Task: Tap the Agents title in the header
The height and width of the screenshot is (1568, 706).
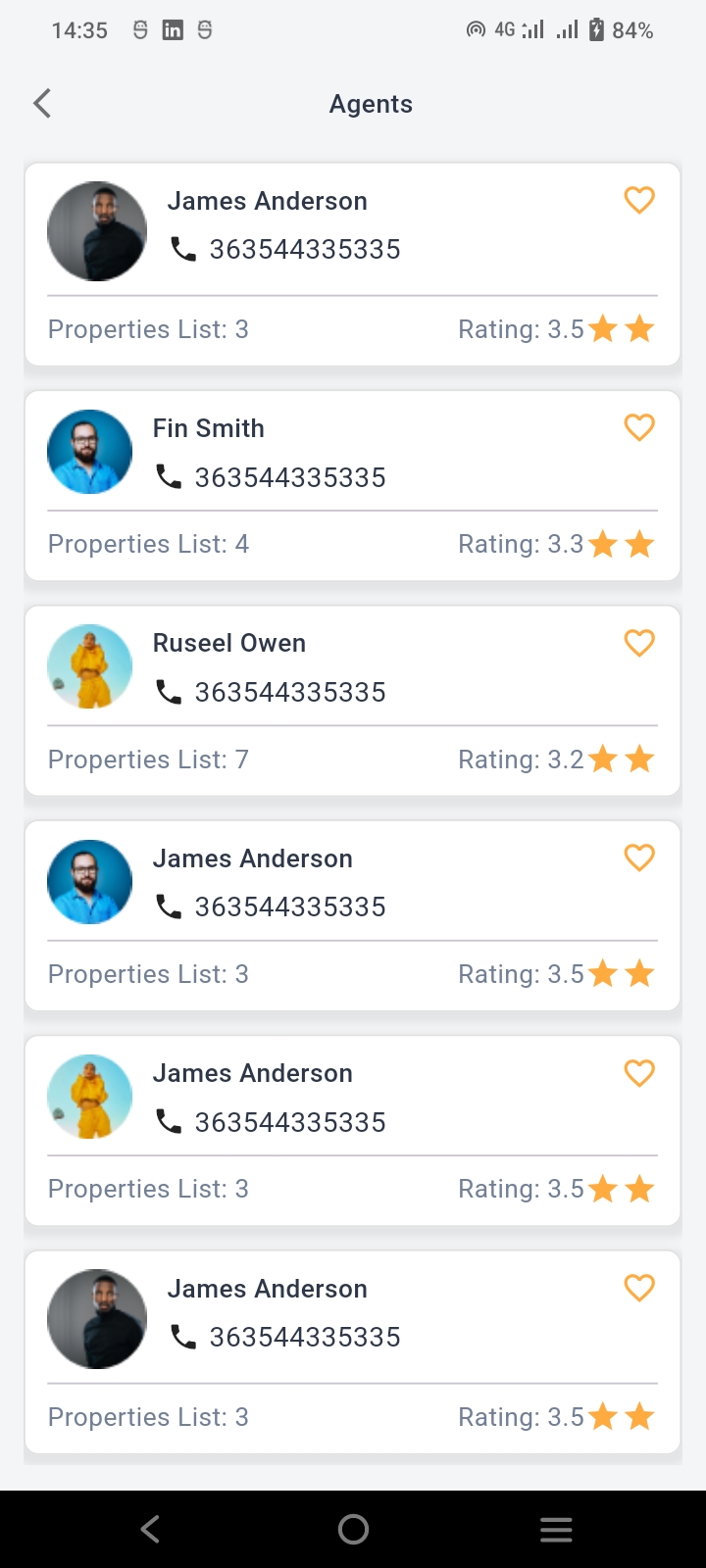Action: coord(371,104)
